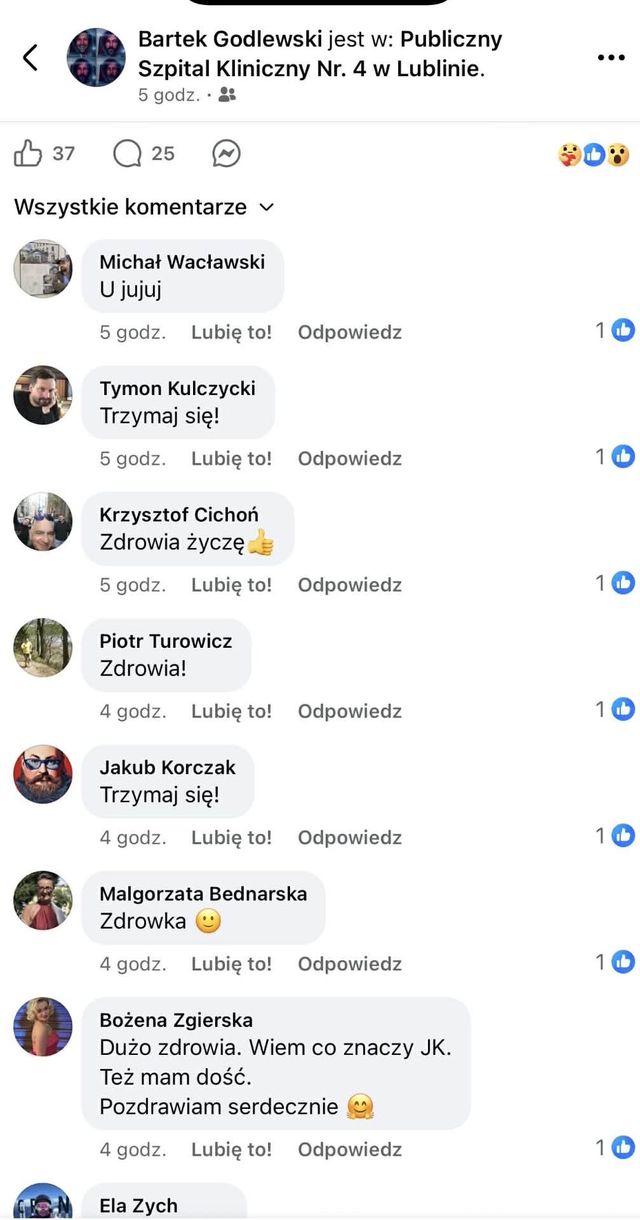Reply to Michał Wacławski's comment
This screenshot has width=640, height=1220.
[x=349, y=332]
